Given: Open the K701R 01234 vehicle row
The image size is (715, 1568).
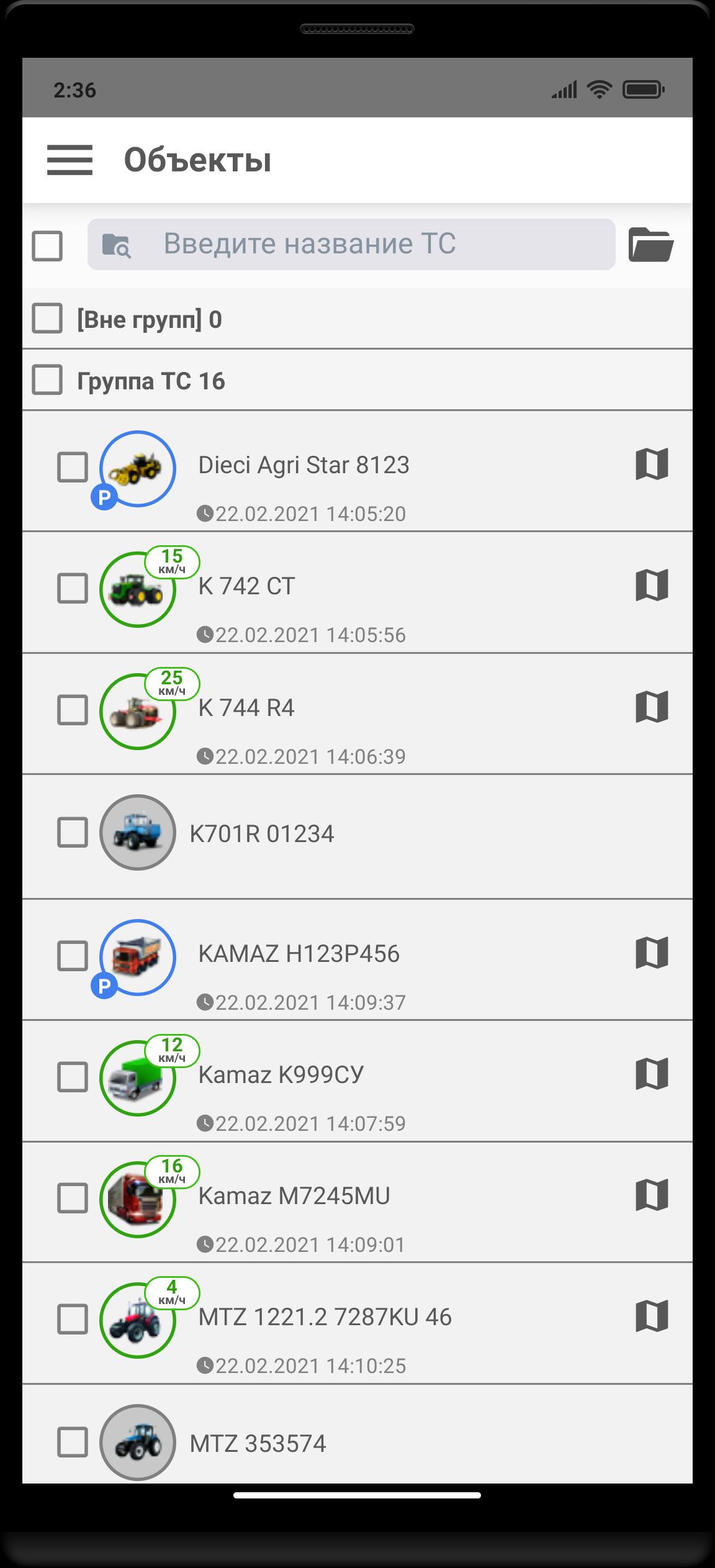Looking at the screenshot, I should click(x=372, y=834).
